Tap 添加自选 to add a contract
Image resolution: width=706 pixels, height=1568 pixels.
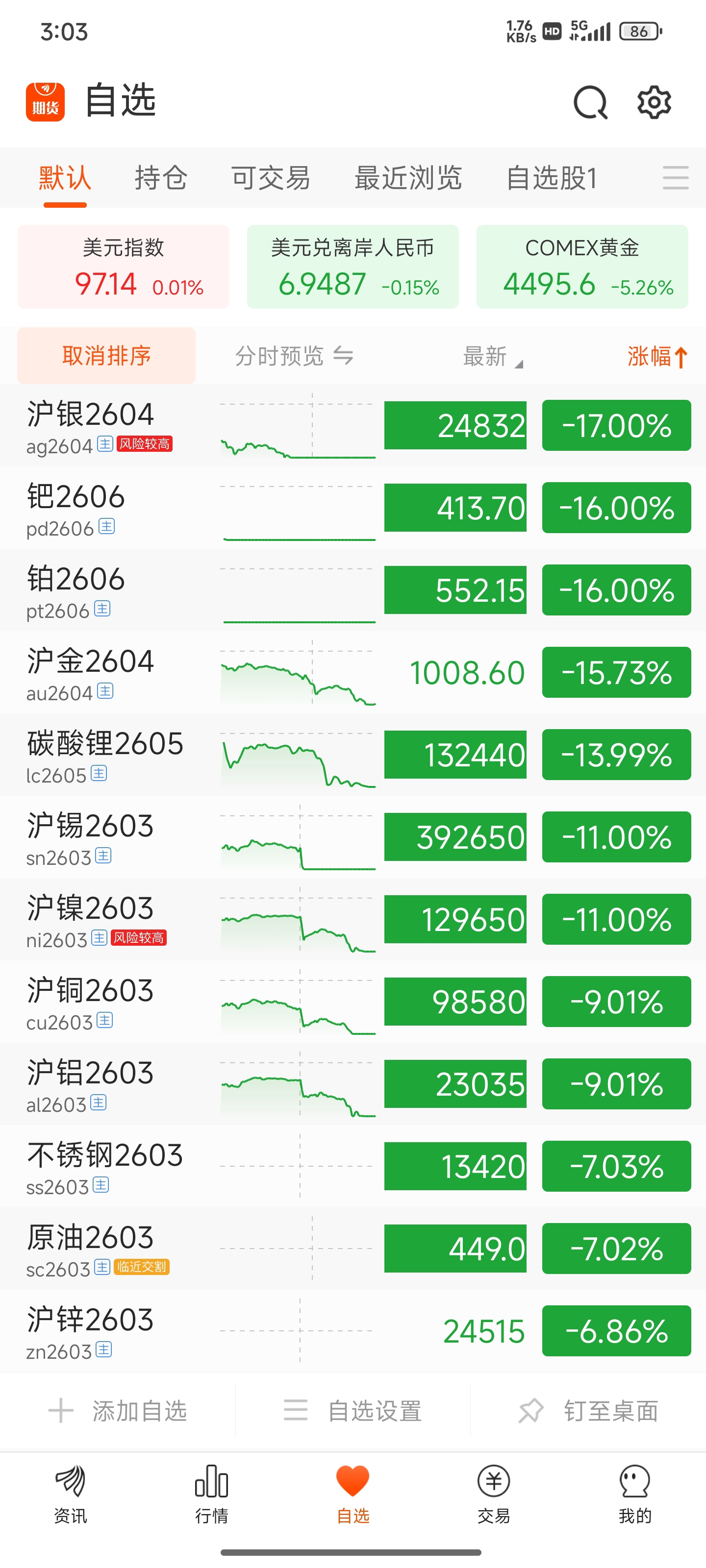click(x=118, y=1410)
